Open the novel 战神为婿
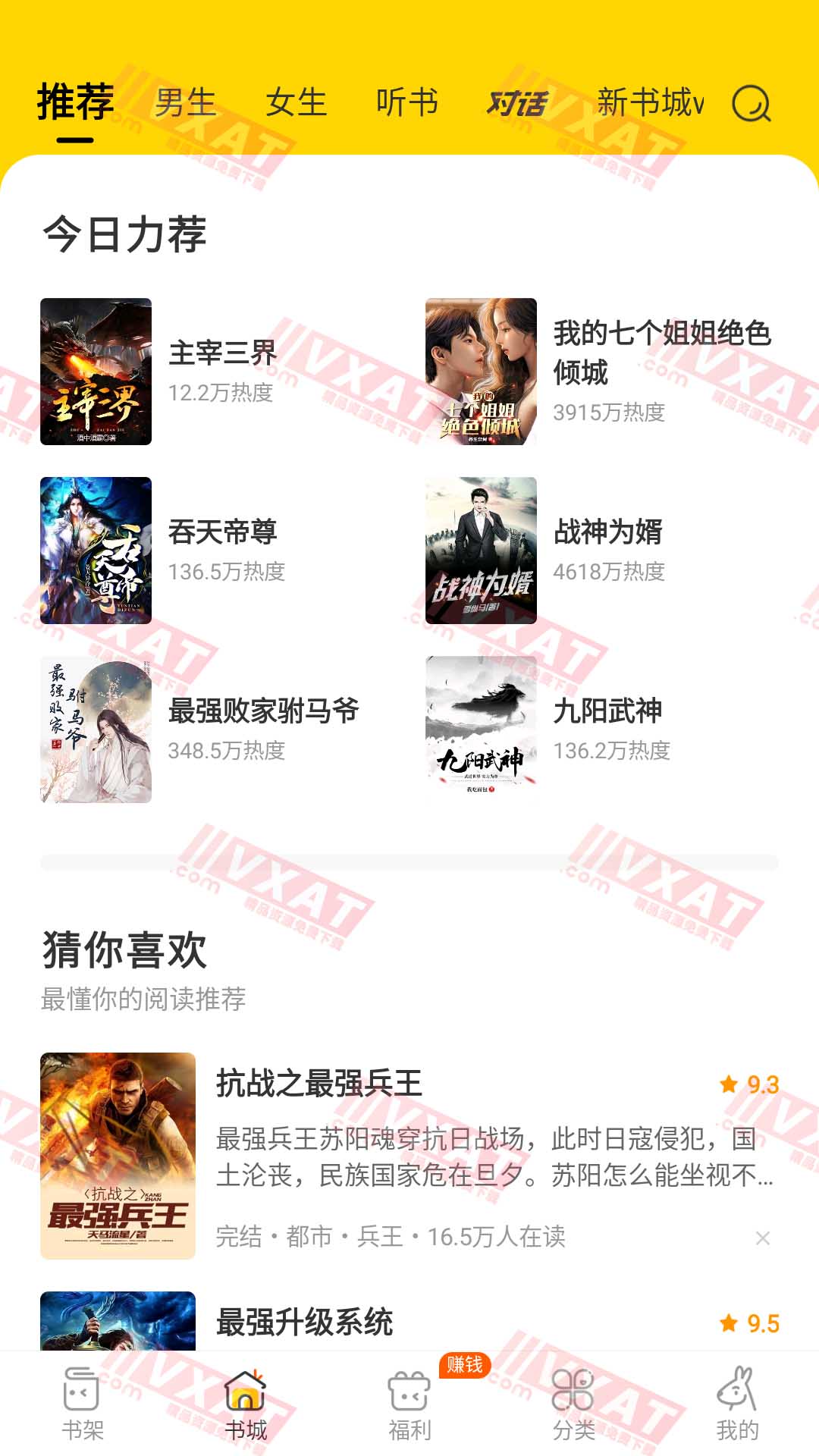Screen dimensions: 819x1456 [479, 551]
